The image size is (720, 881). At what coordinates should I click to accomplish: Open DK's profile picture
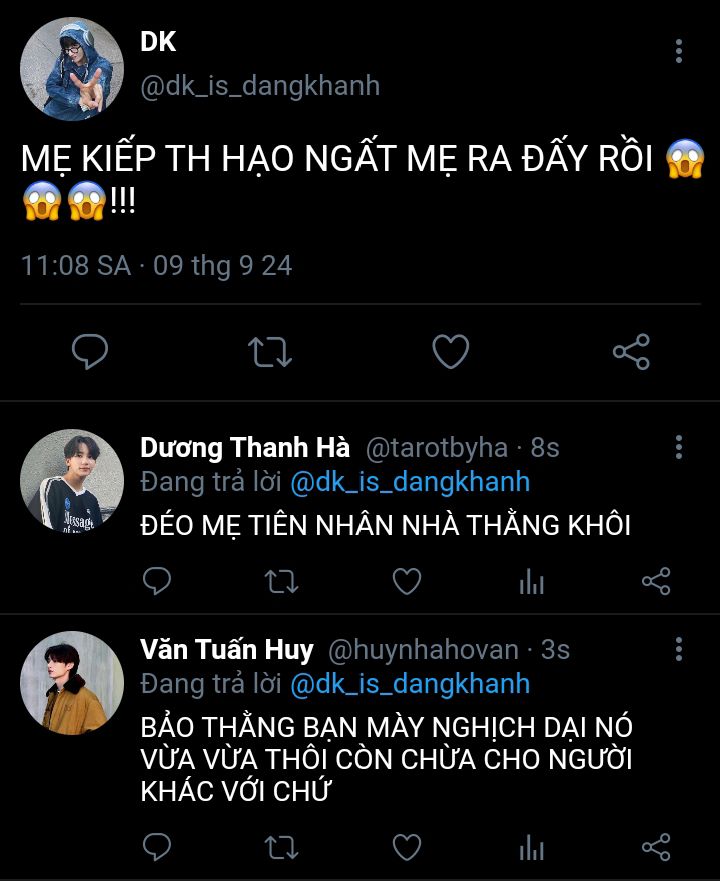[72, 69]
